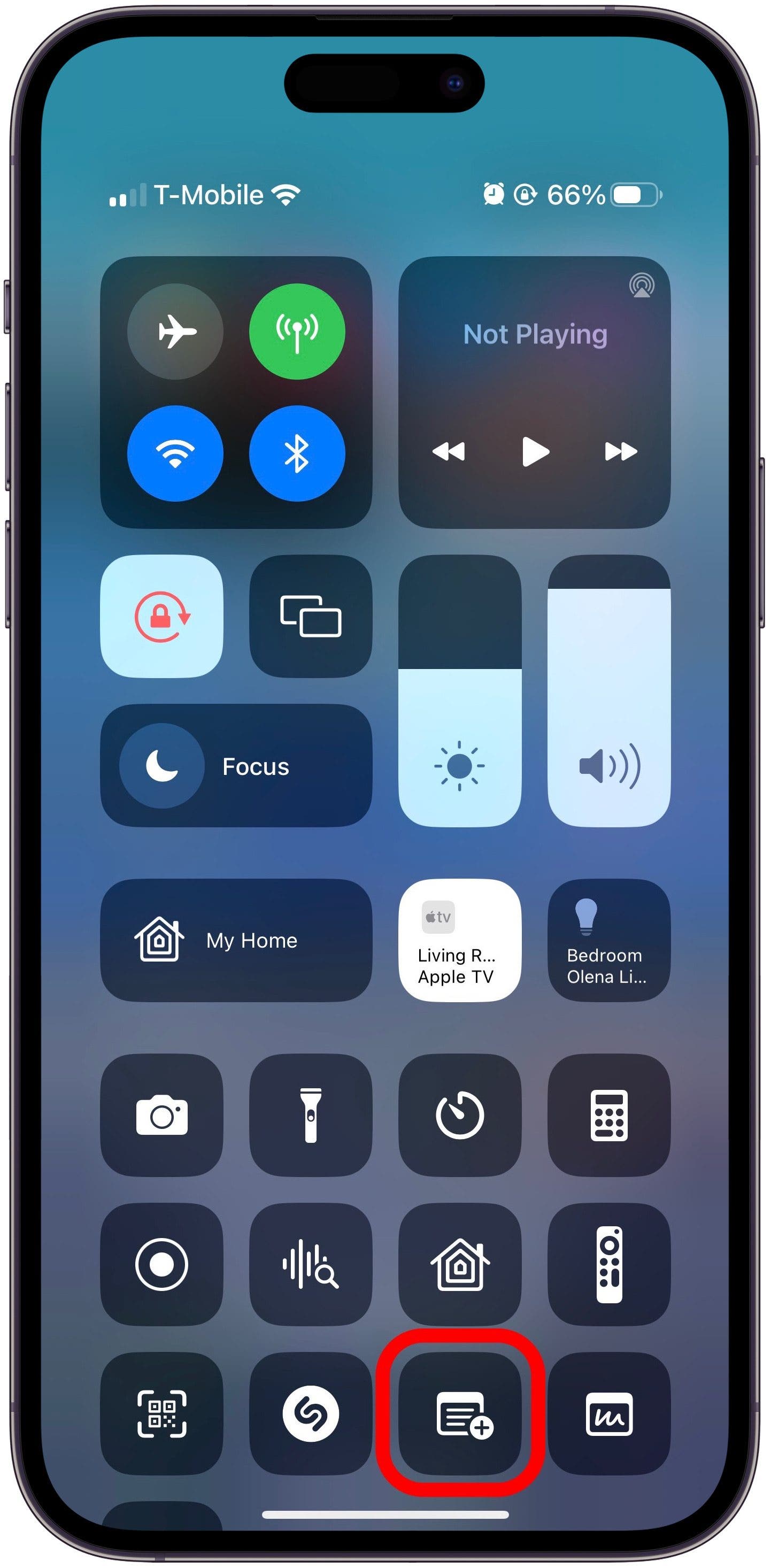This screenshot has width=771, height=1568.
Task: Identify a song with Shazam
Action: [310, 1413]
